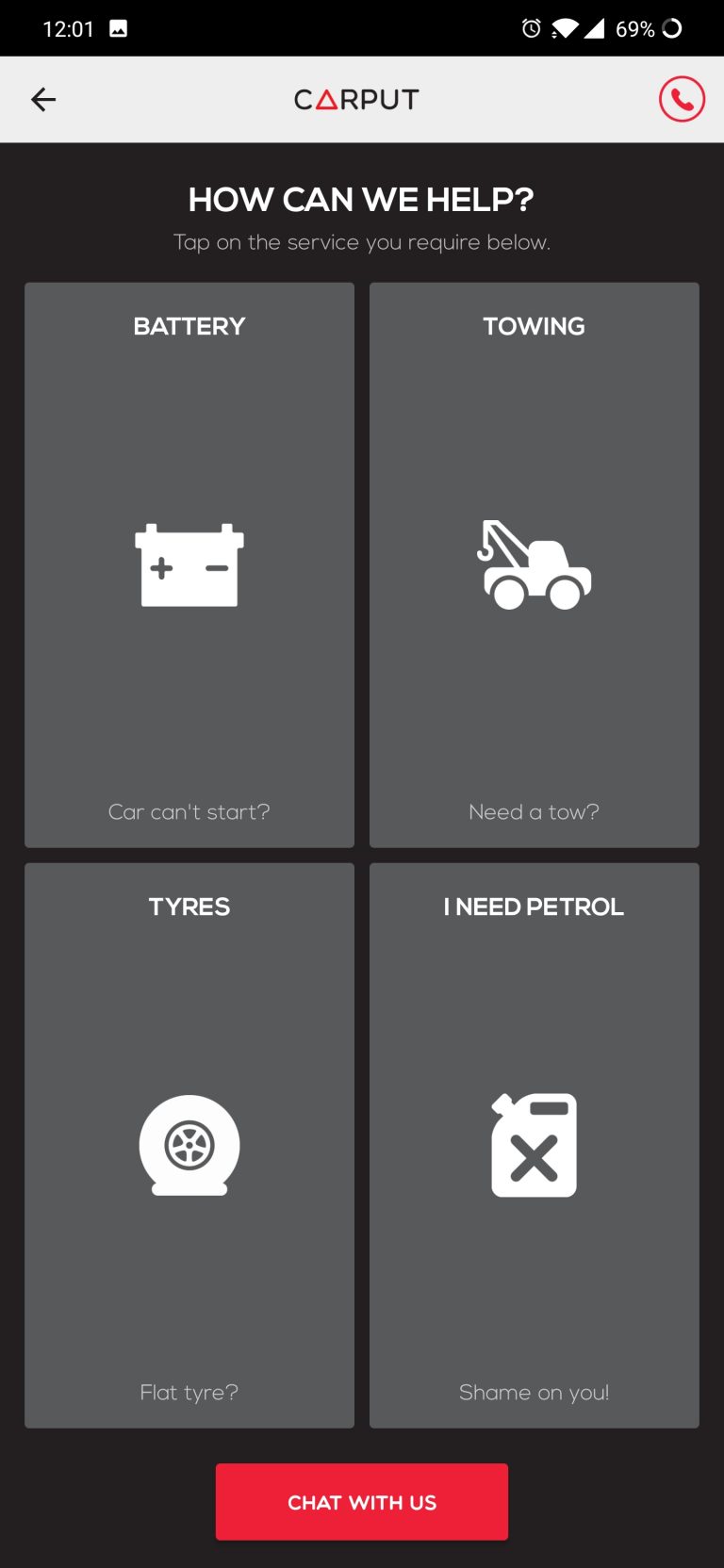724x1568 pixels.
Task: Tap the 'Need a tow?' caption
Action: point(534,811)
